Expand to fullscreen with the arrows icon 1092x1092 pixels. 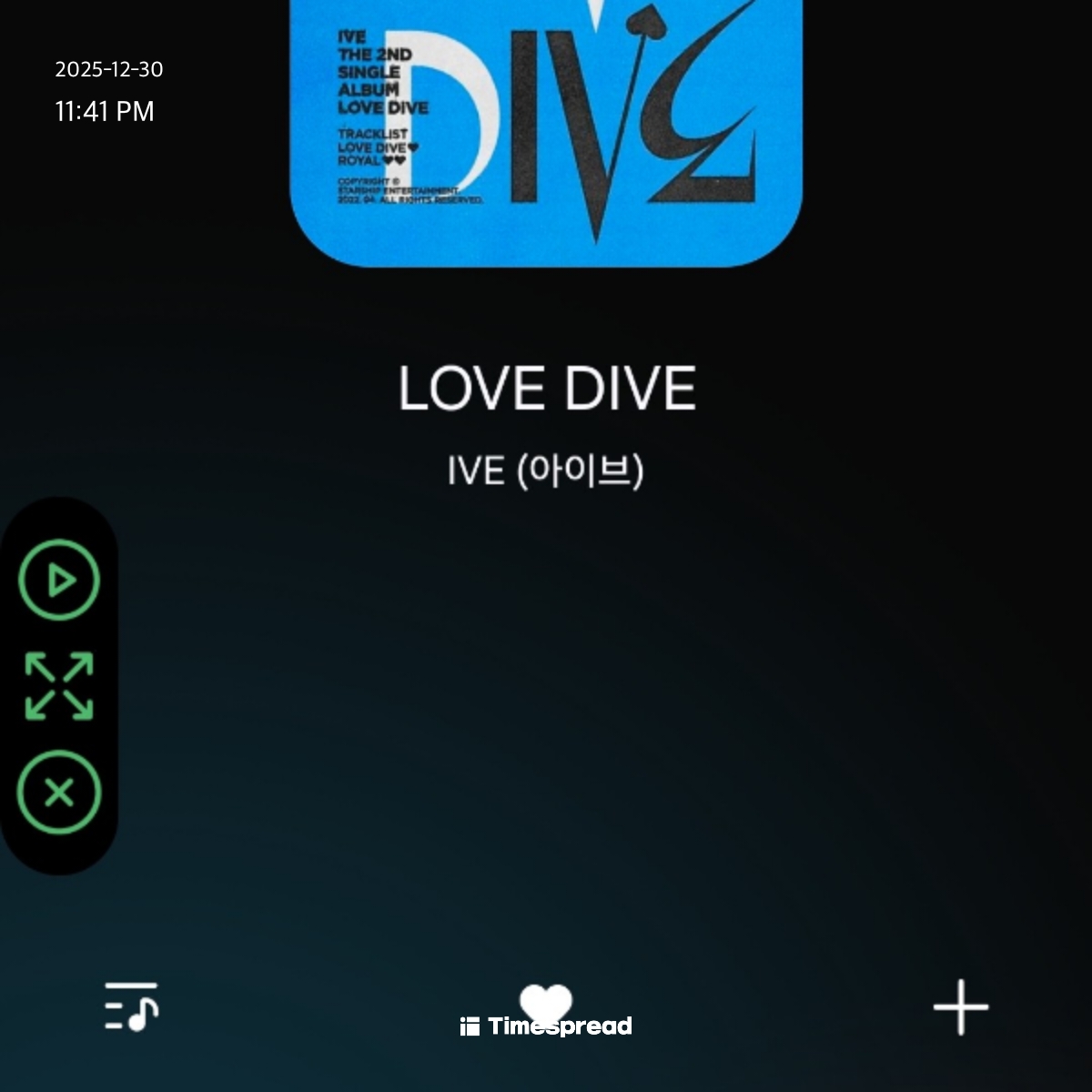(x=59, y=686)
